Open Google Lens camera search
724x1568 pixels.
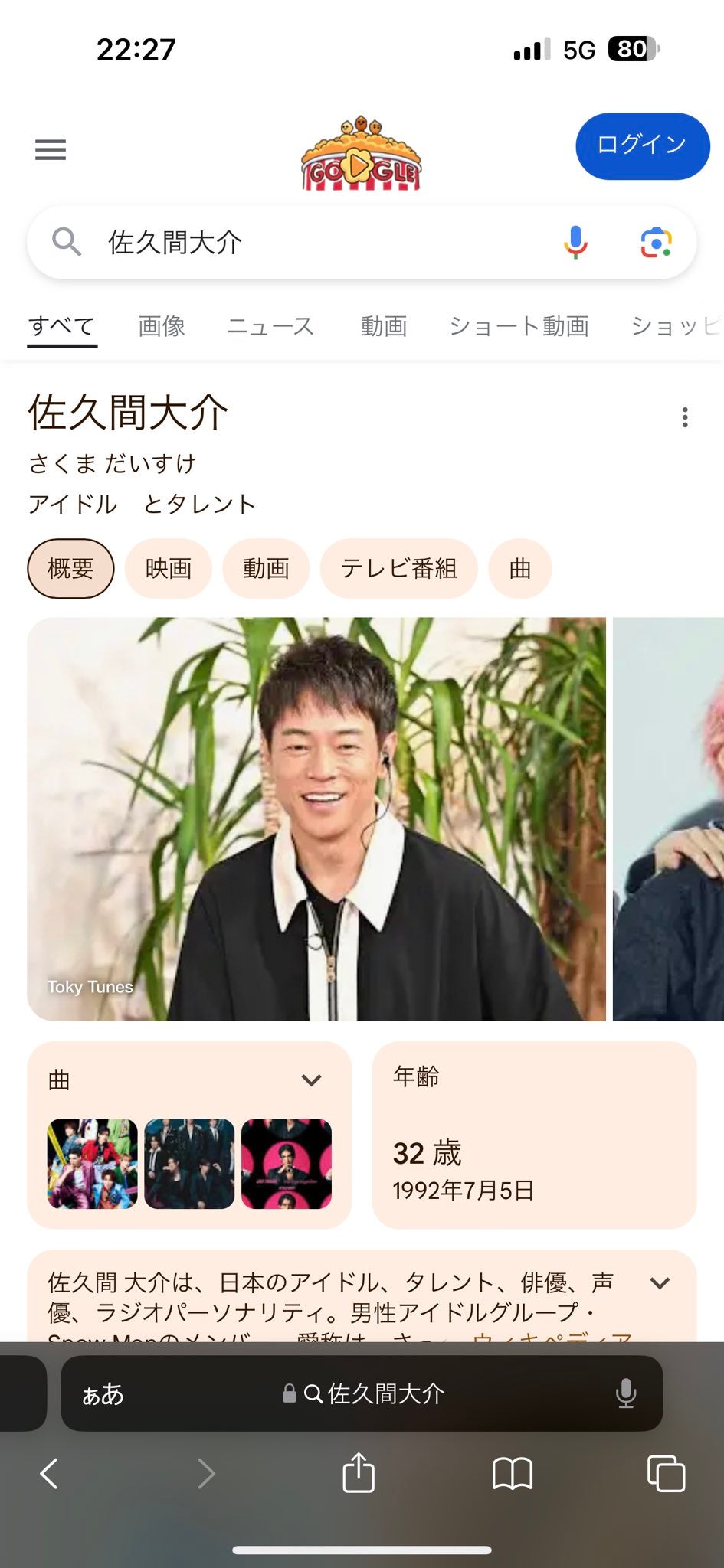pos(655,243)
